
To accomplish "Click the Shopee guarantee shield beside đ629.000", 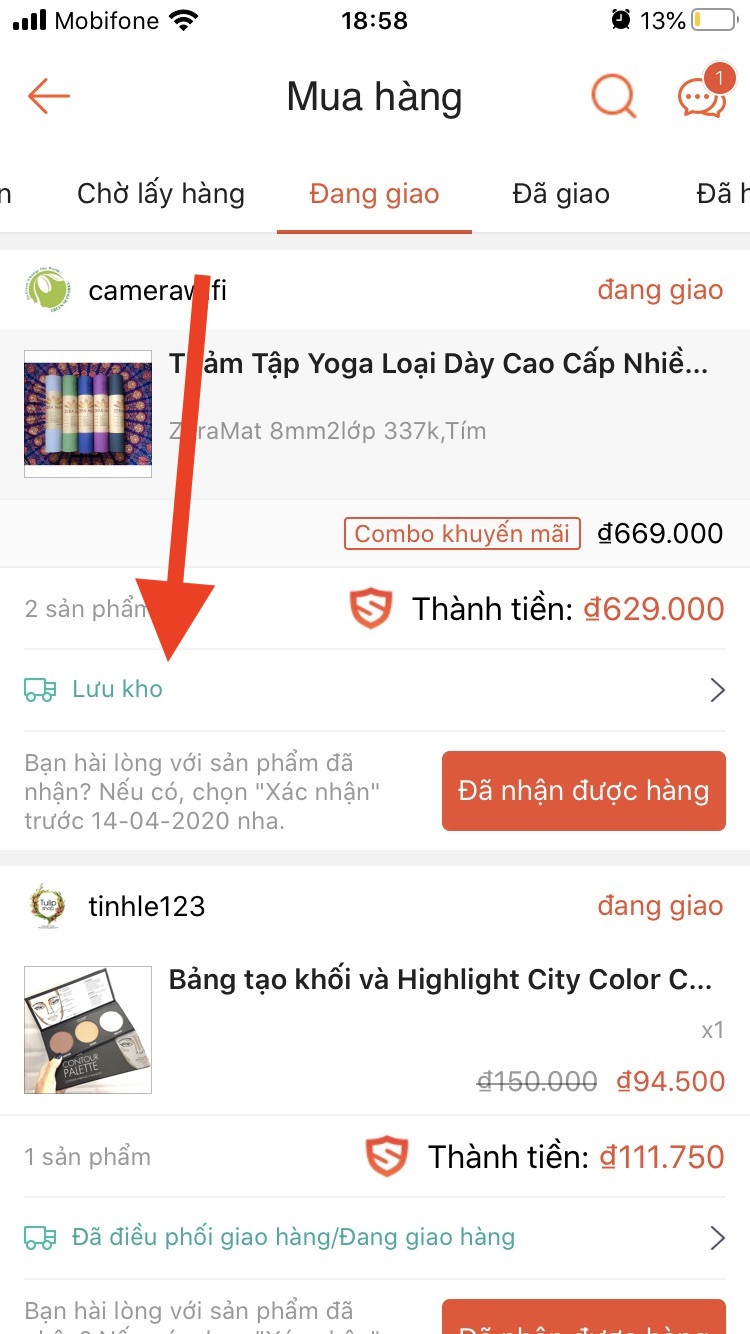I will click(370, 608).
